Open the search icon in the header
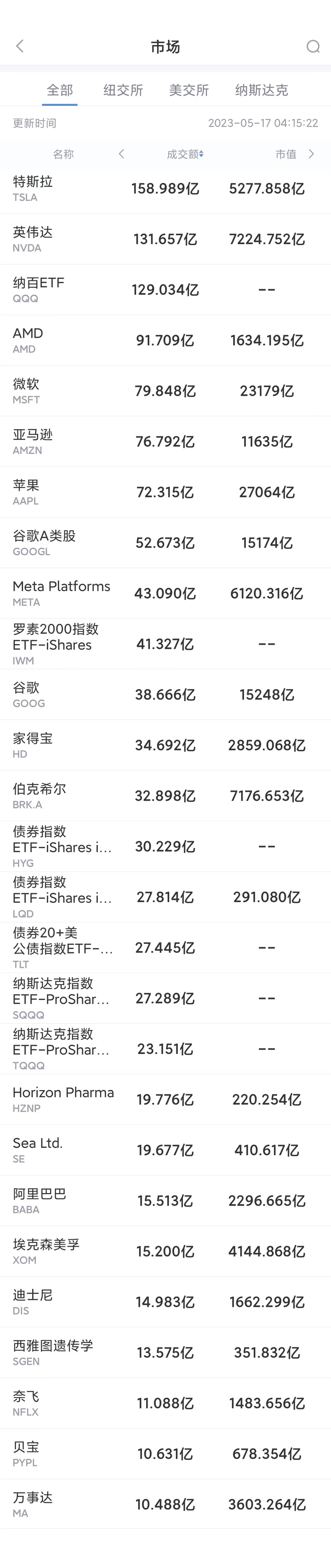The height and width of the screenshot is (1568, 331). coord(313,47)
